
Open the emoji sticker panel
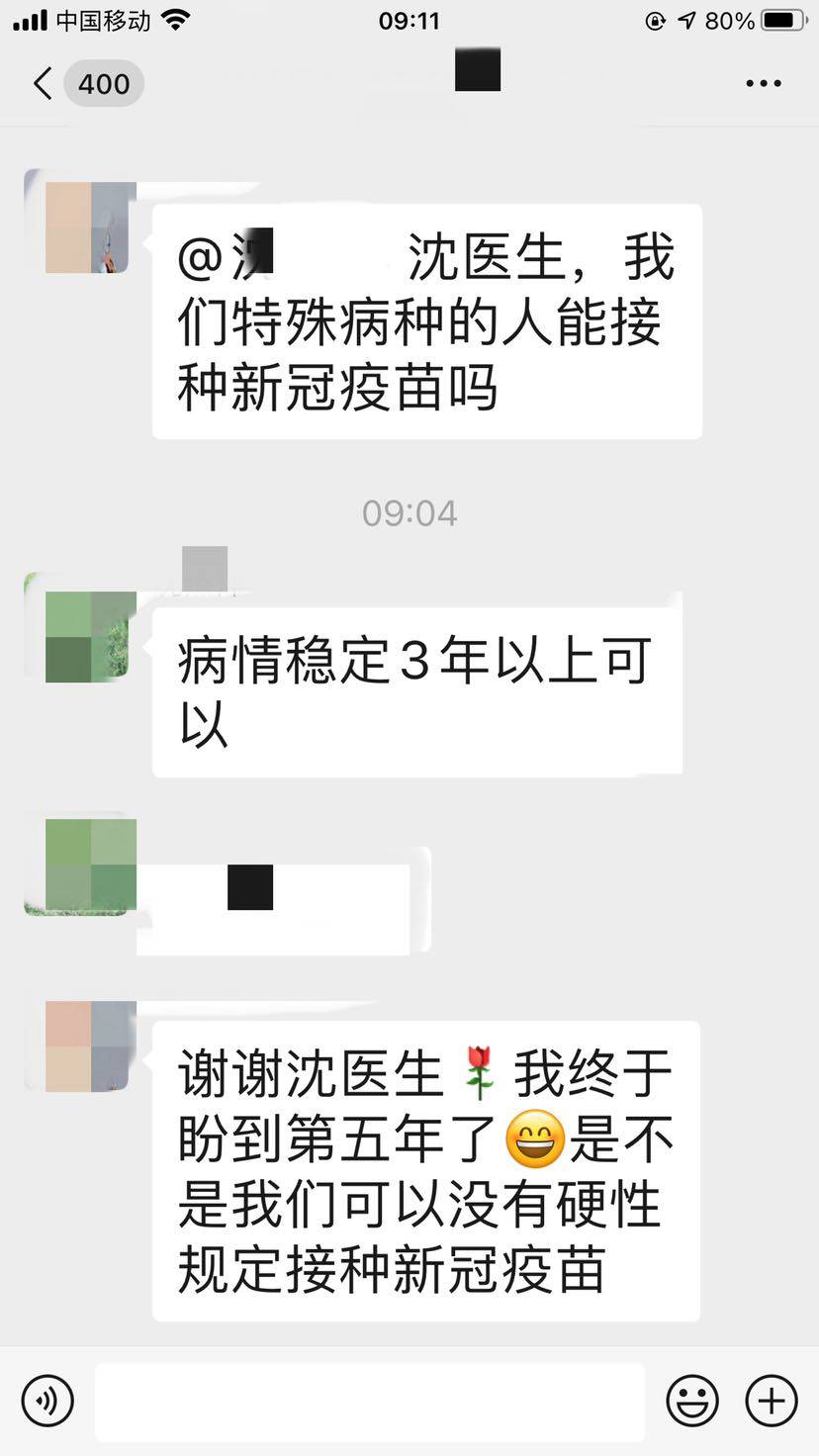click(692, 1401)
